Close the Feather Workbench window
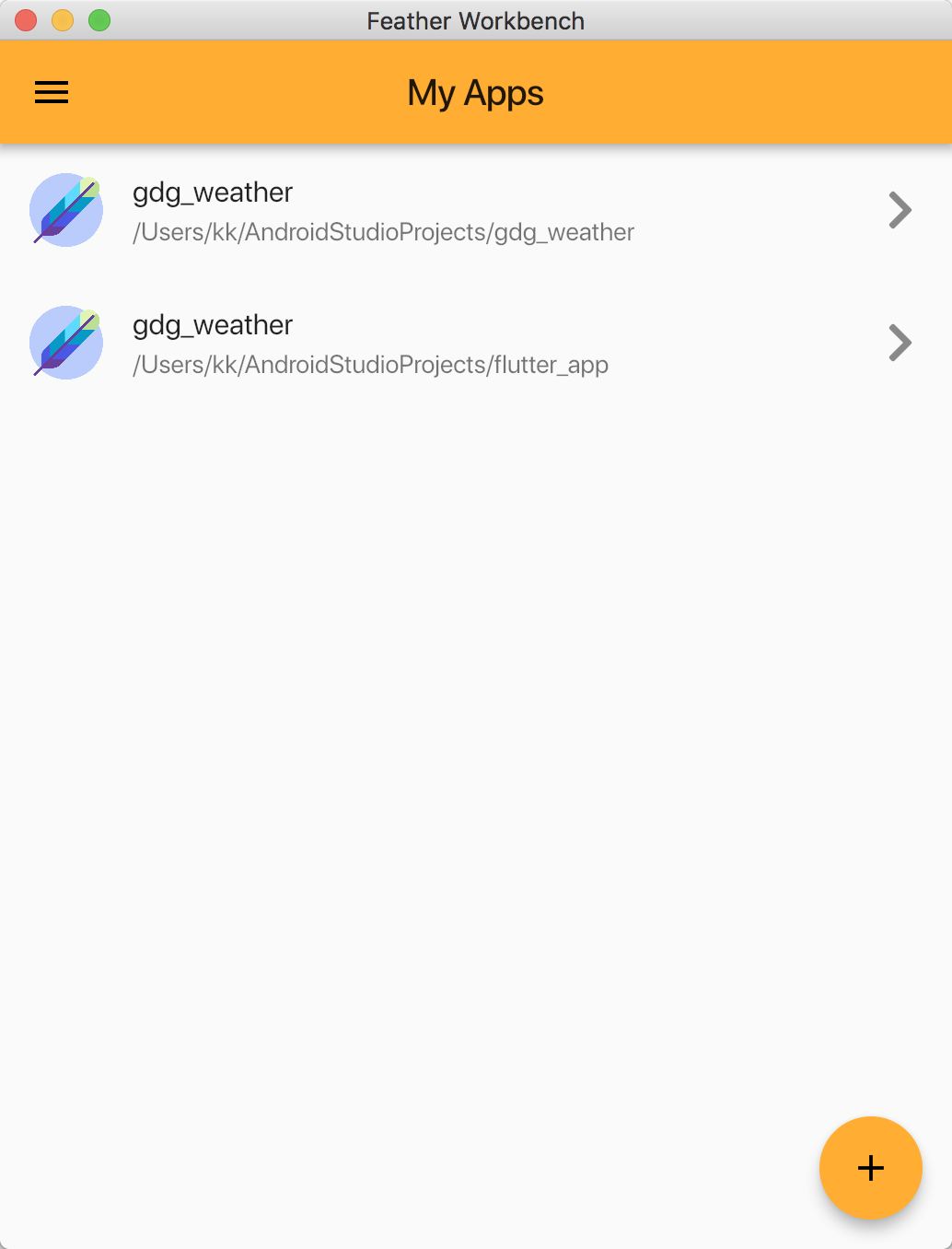This screenshot has height=1249, width=952. tap(26, 20)
